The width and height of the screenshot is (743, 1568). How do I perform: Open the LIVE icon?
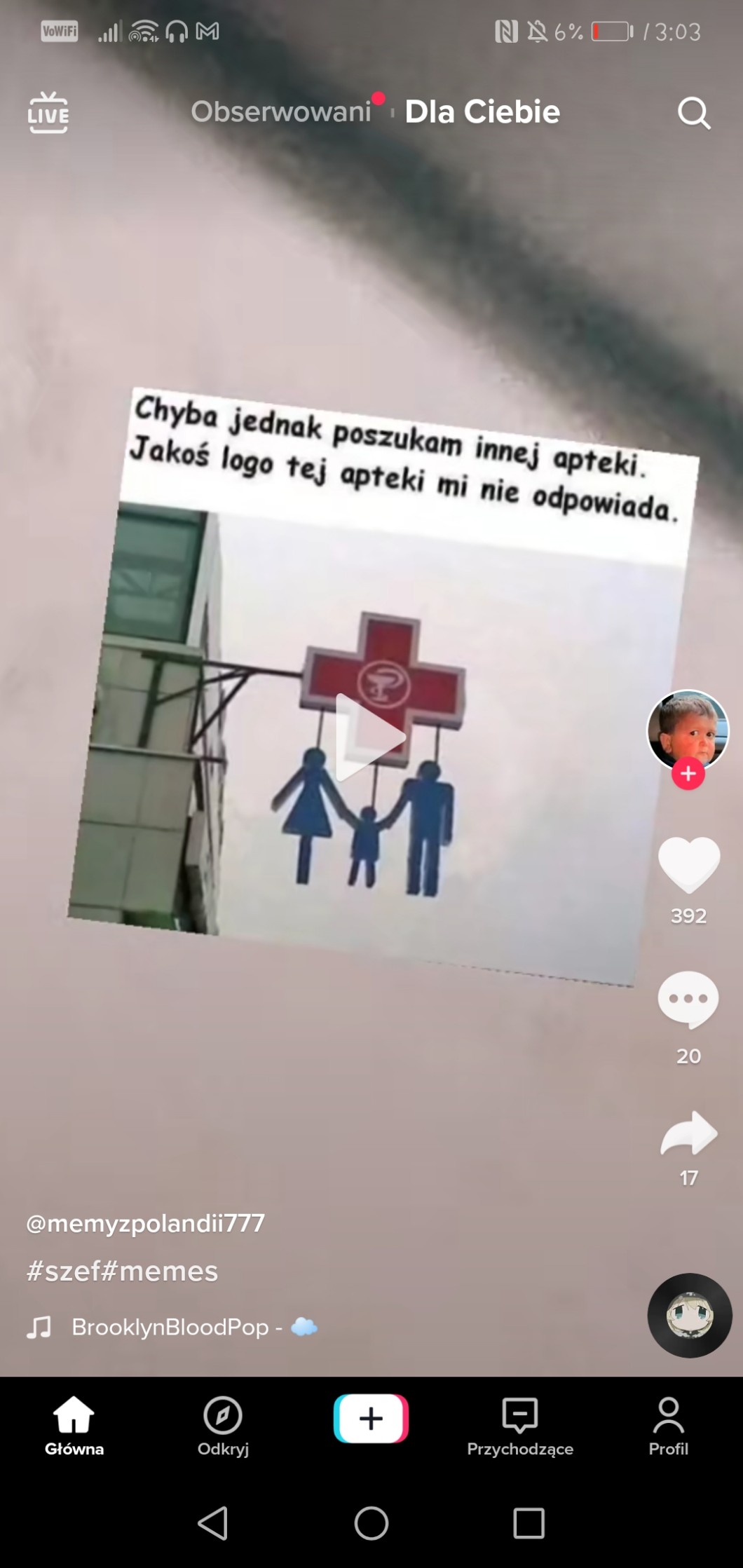pyautogui.click(x=48, y=113)
